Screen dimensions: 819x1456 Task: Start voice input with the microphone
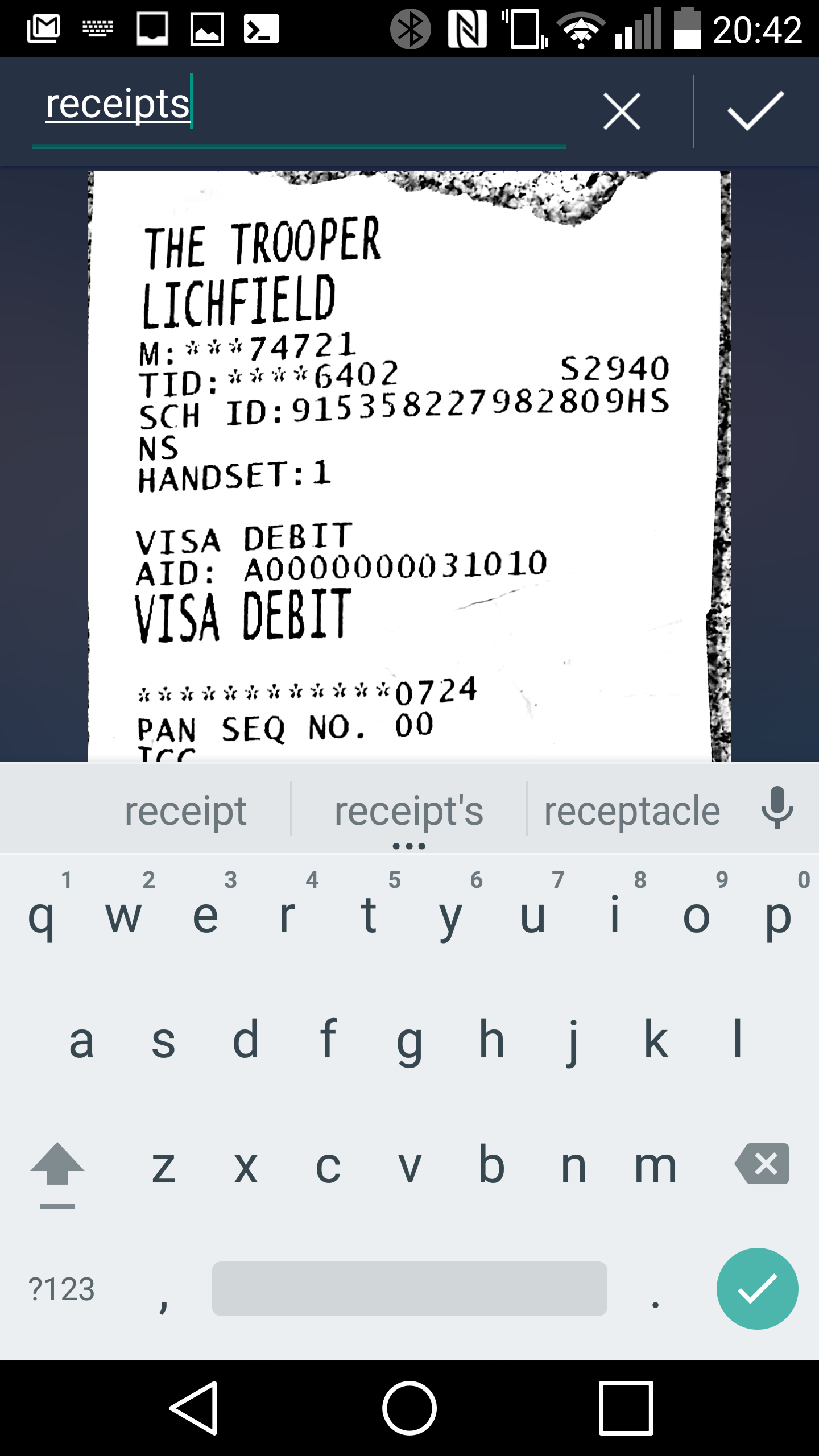tap(777, 808)
